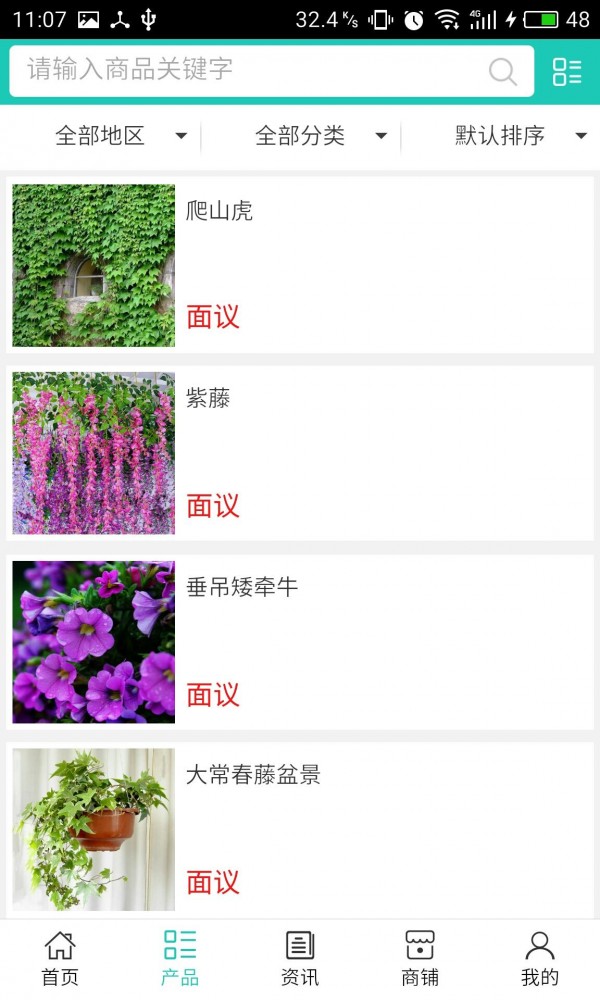Open the 爬山虎 product card
The height and width of the screenshot is (1000, 600).
click(300, 265)
